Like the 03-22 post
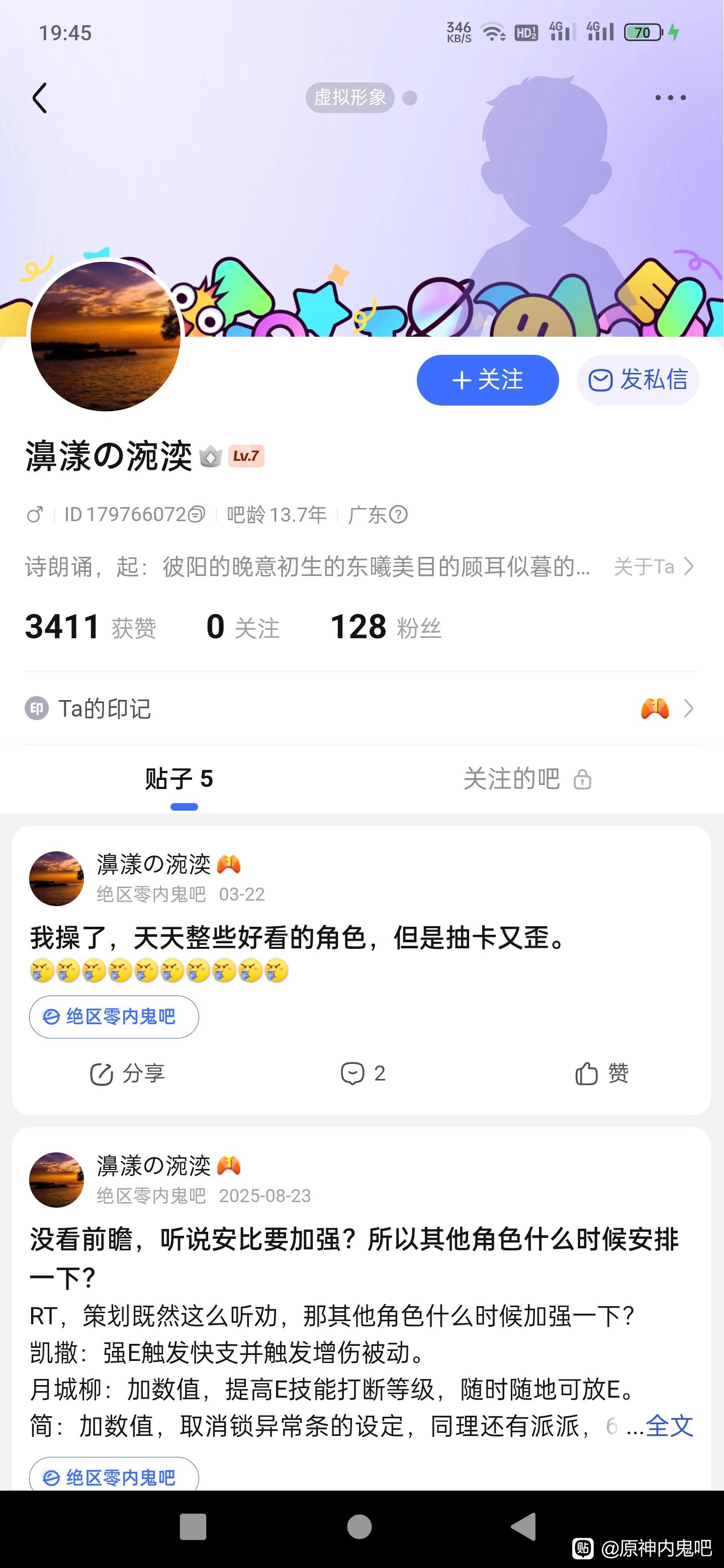Screen dimensions: 724x1568 [x=602, y=1073]
